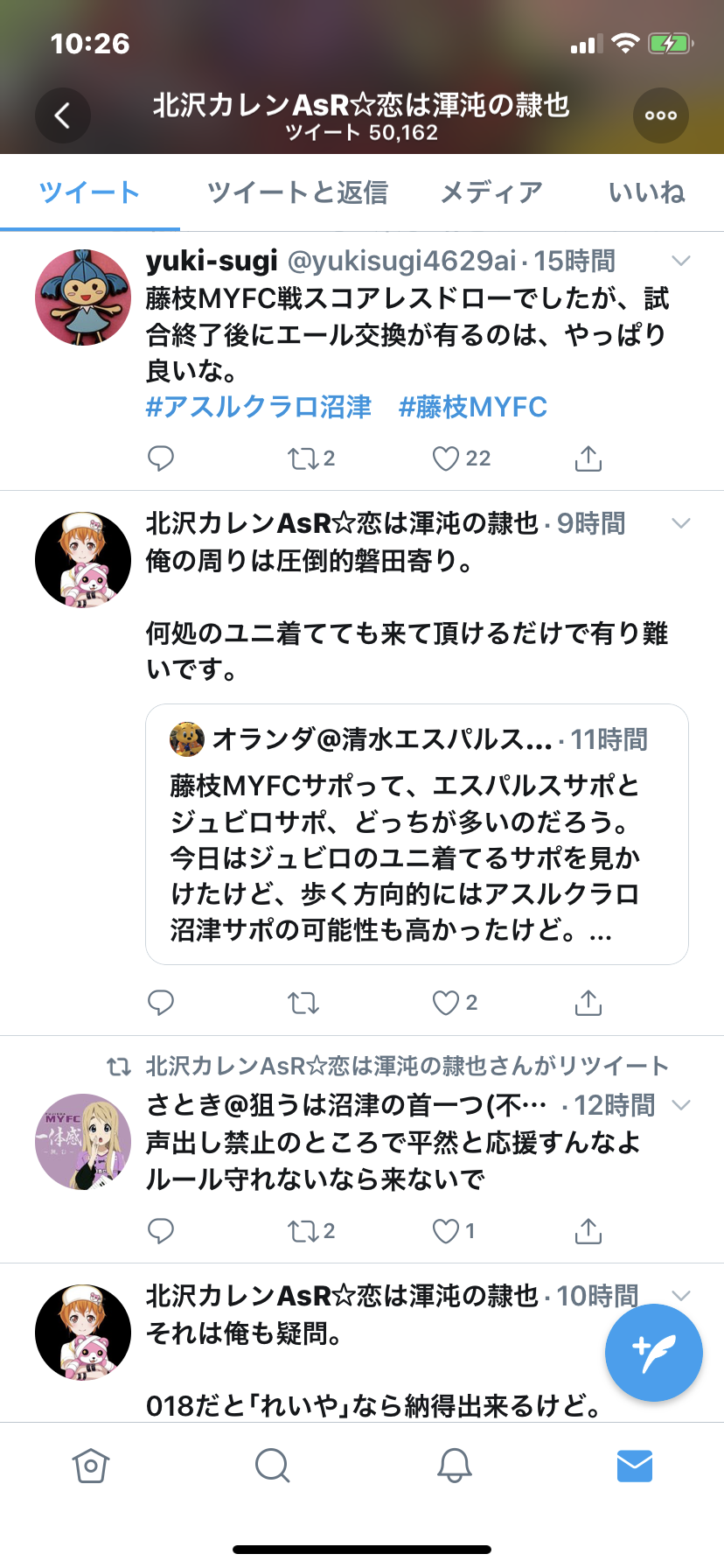The height and width of the screenshot is (1568, 724).
Task: Open the #藤枝MYFC hashtag
Action: (473, 407)
